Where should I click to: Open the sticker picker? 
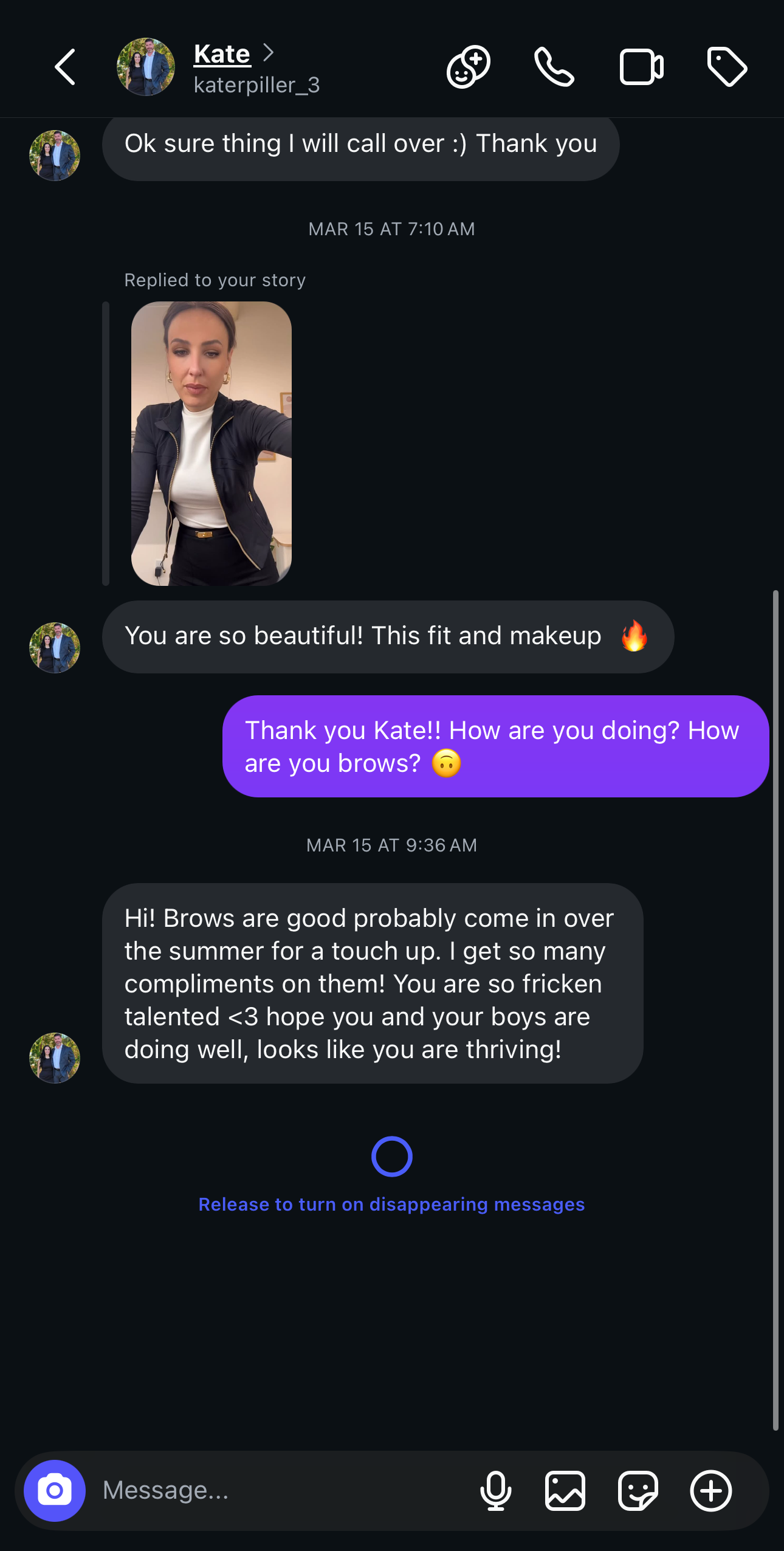[638, 1490]
